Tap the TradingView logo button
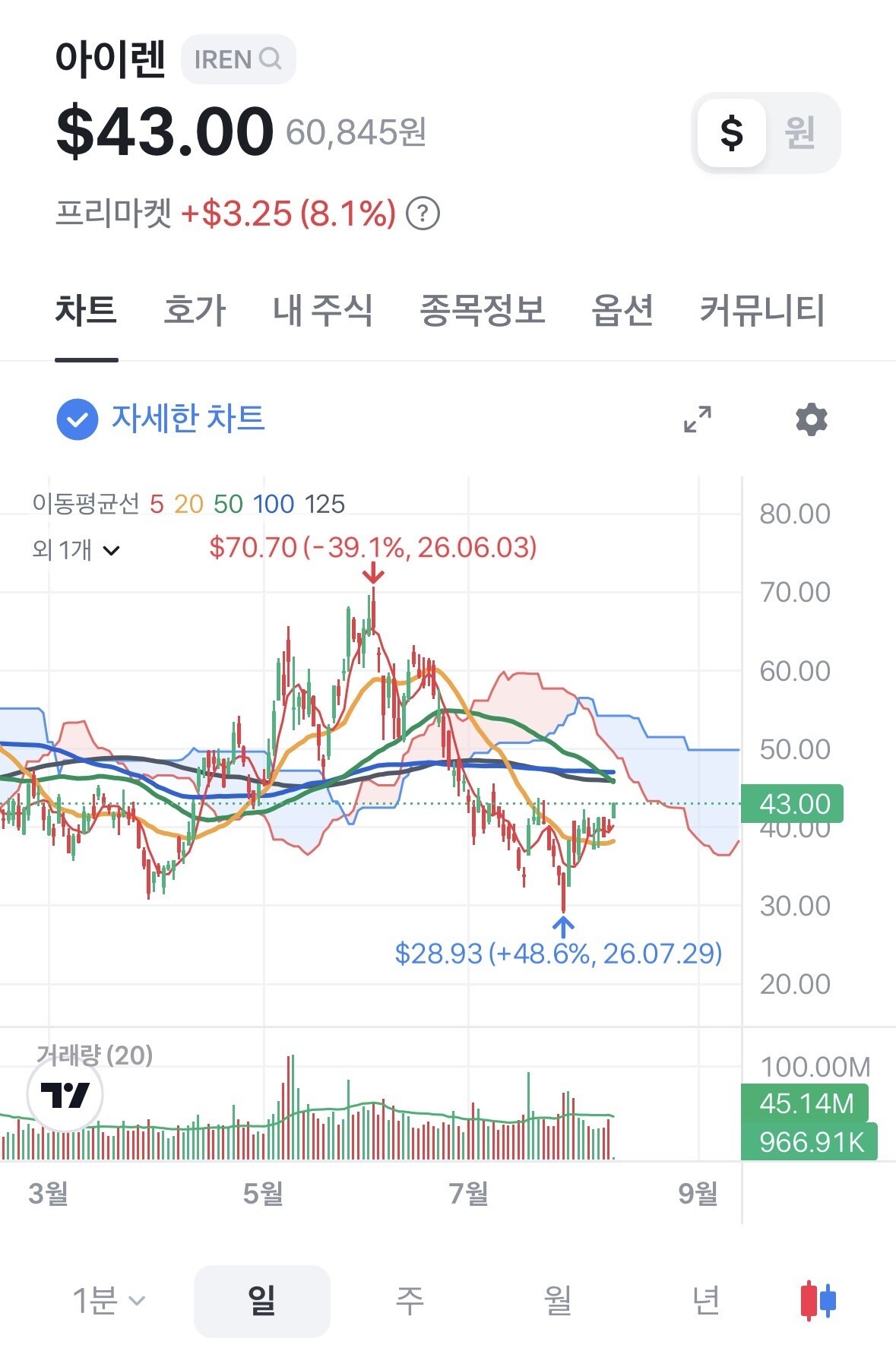896x1348 pixels. point(65,1094)
